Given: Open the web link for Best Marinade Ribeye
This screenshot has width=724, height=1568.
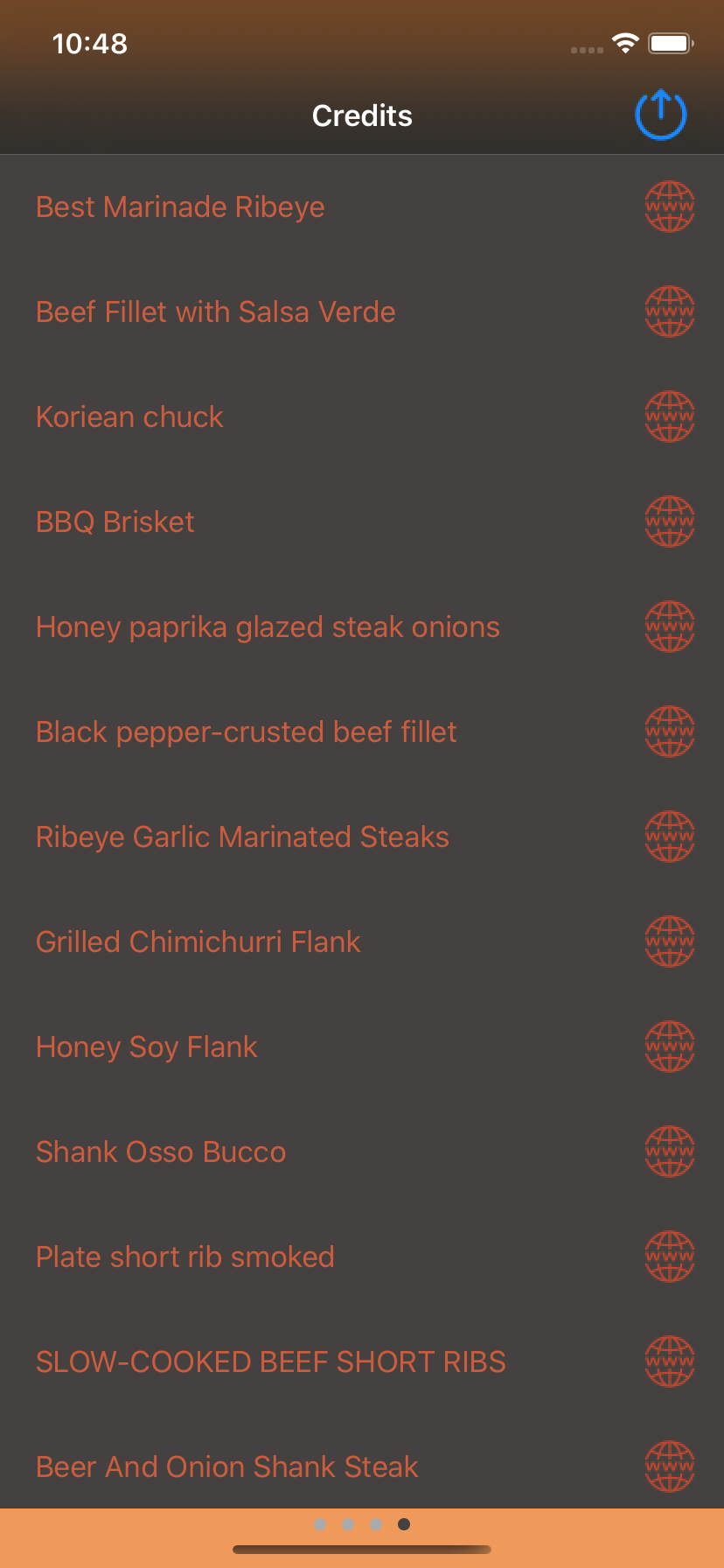Looking at the screenshot, I should (x=669, y=206).
